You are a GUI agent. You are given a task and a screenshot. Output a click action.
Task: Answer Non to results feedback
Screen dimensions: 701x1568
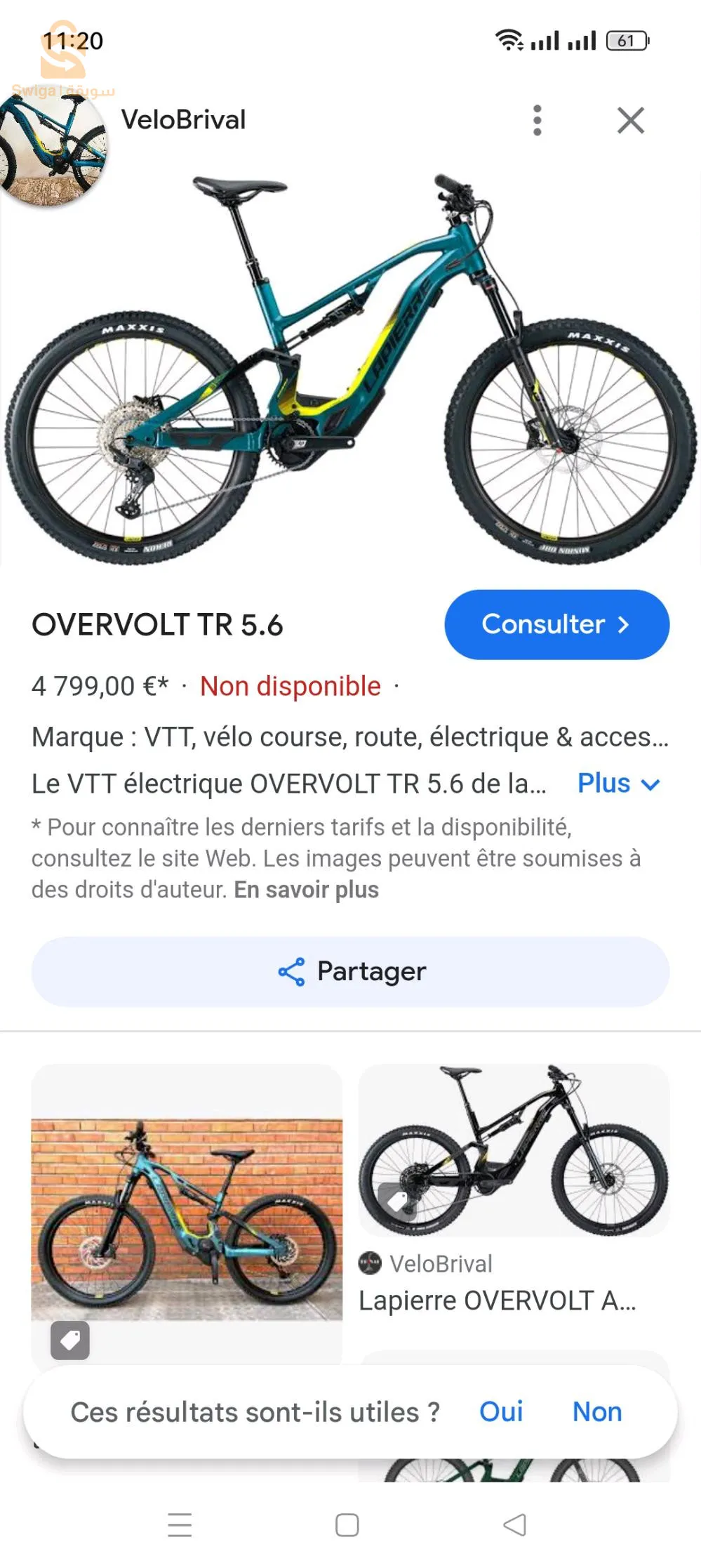(x=596, y=1411)
